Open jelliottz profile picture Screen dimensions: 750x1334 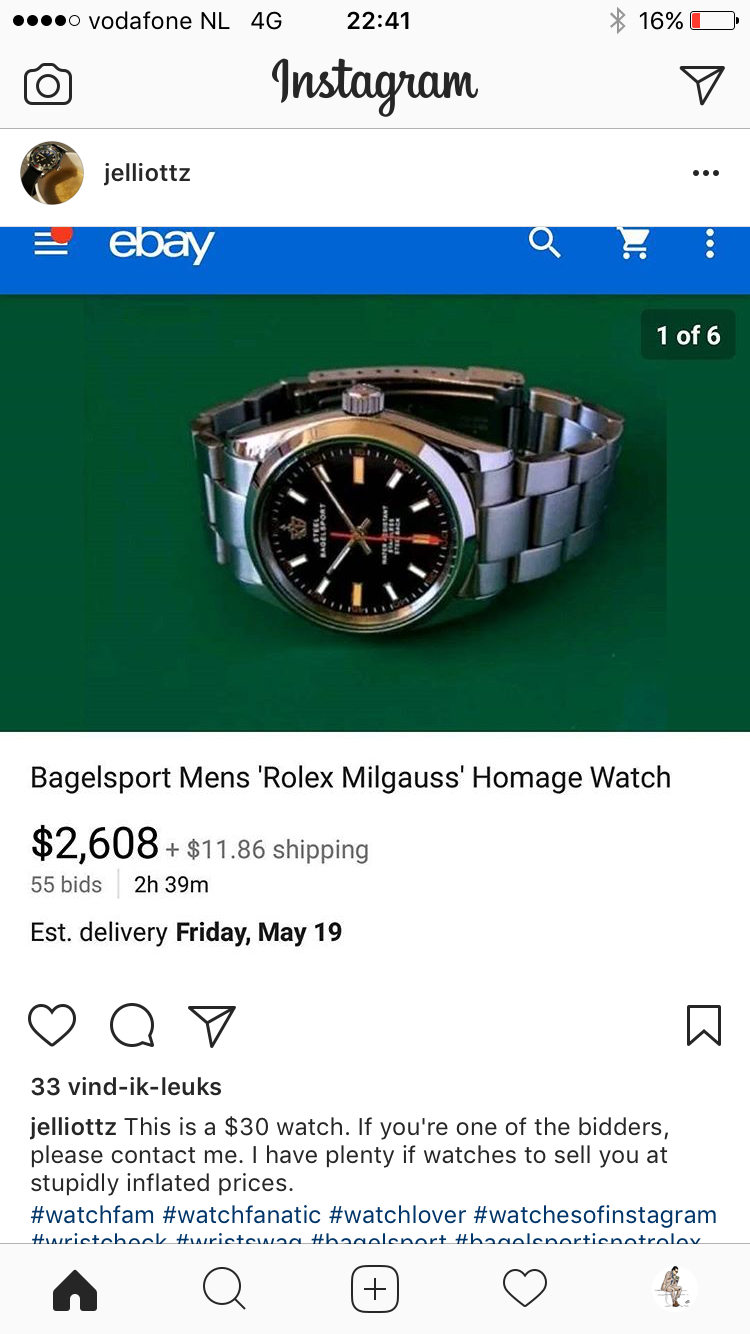(52, 173)
